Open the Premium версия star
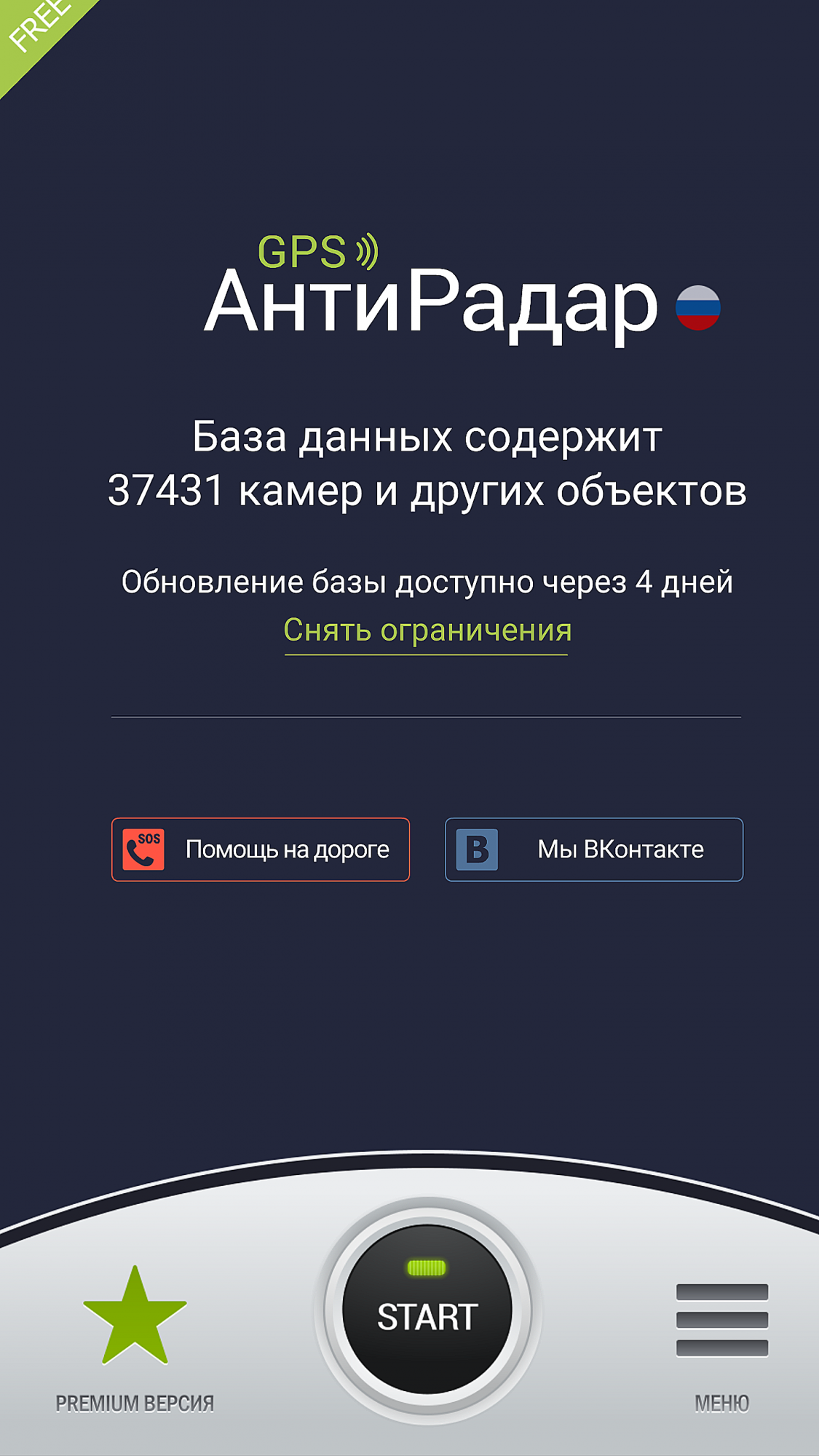The height and width of the screenshot is (1456, 819). click(x=135, y=1316)
